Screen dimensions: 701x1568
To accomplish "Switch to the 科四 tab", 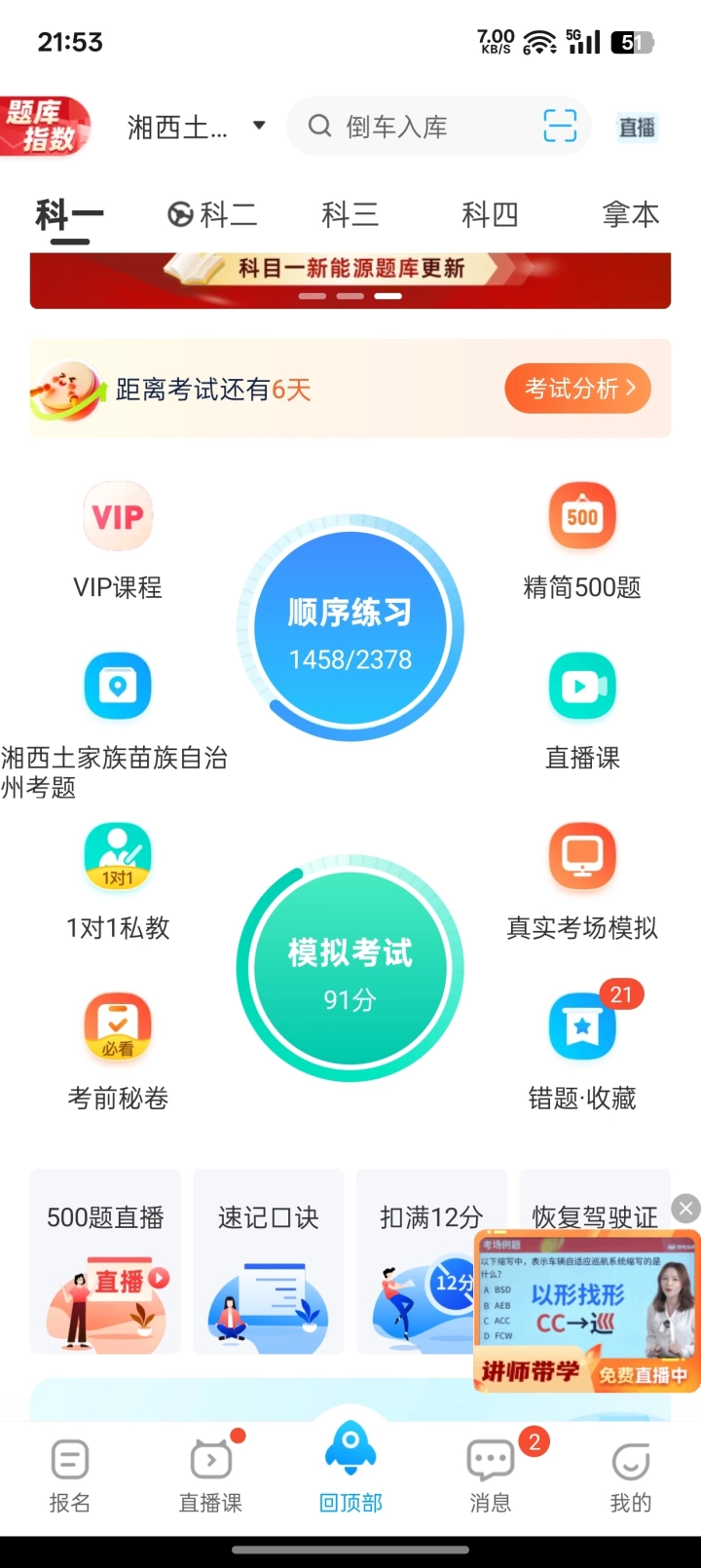I will [490, 214].
